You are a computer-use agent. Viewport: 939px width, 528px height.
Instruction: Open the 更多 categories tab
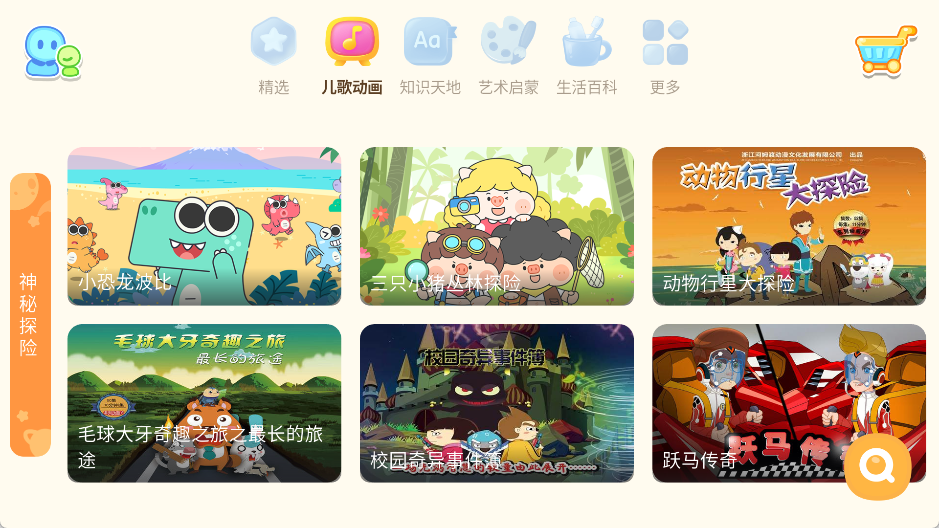pos(665,56)
